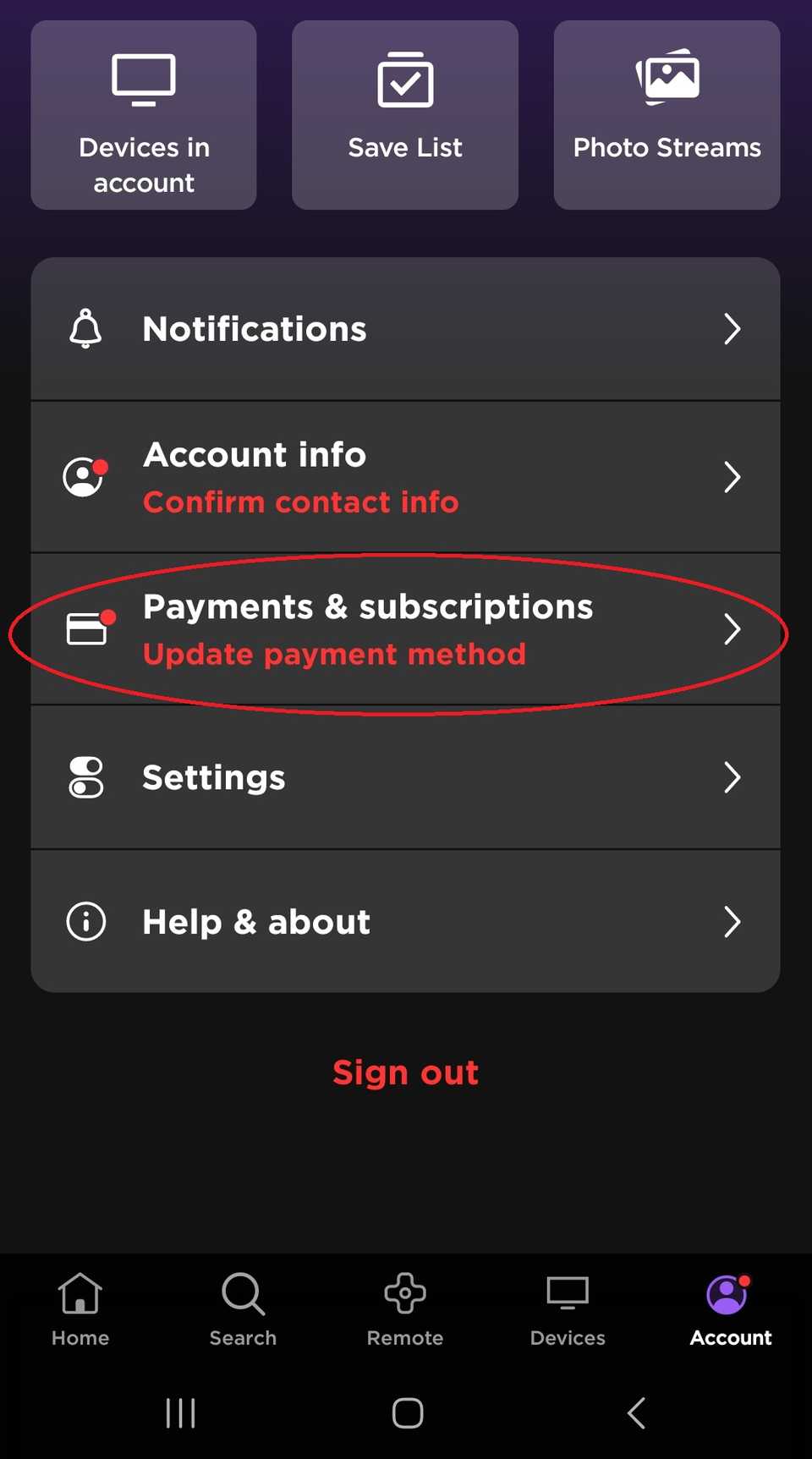Open the Settings toggles icon
This screenshot has height=1459, width=812.
(x=85, y=777)
